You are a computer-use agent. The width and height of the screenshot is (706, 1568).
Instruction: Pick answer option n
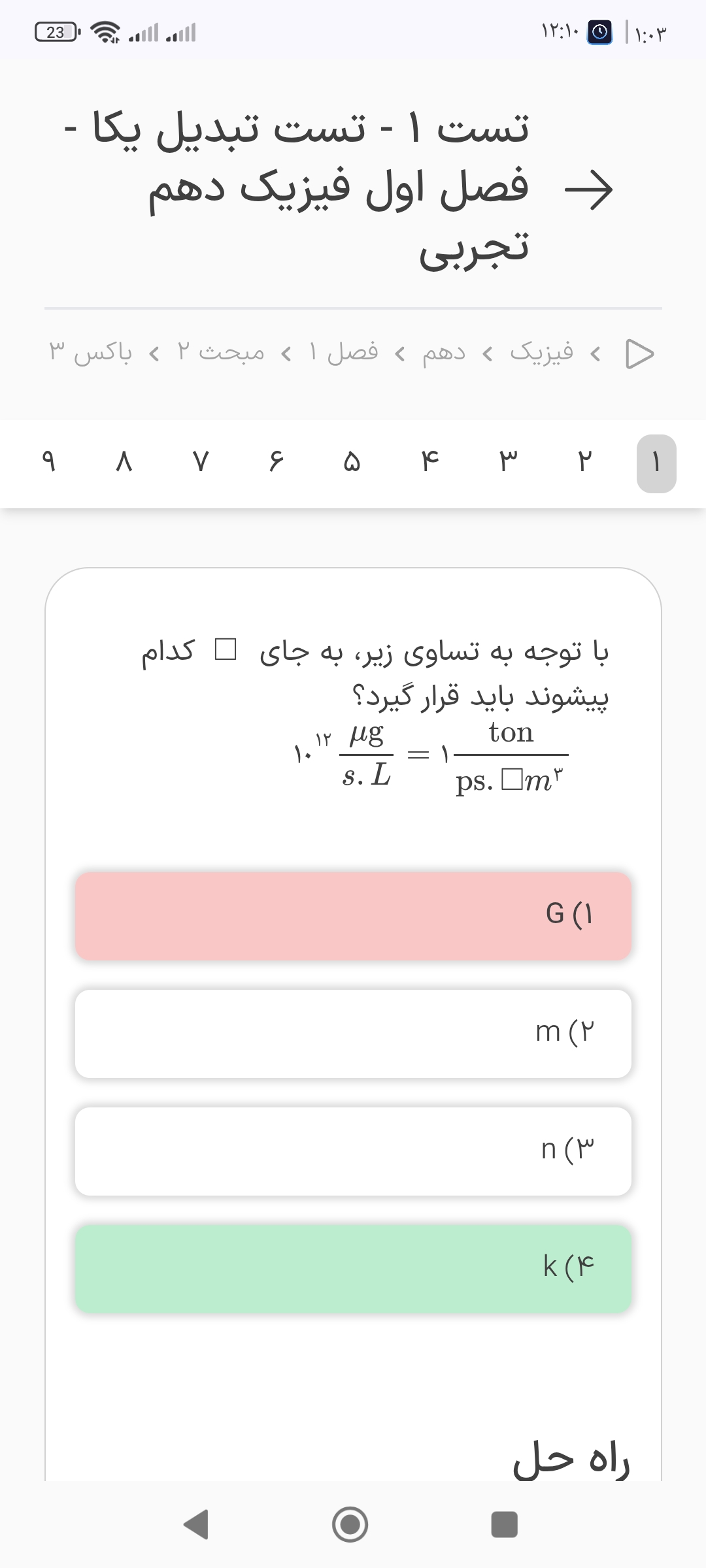pos(353,1151)
